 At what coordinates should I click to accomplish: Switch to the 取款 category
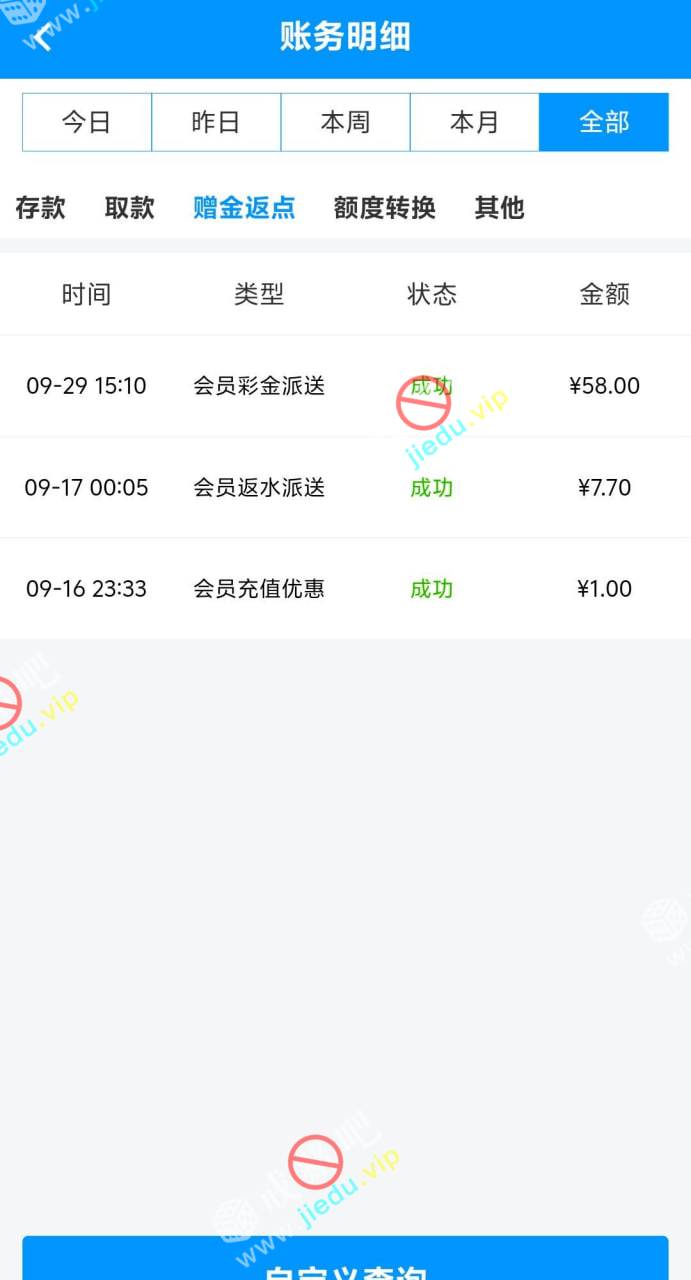click(129, 208)
